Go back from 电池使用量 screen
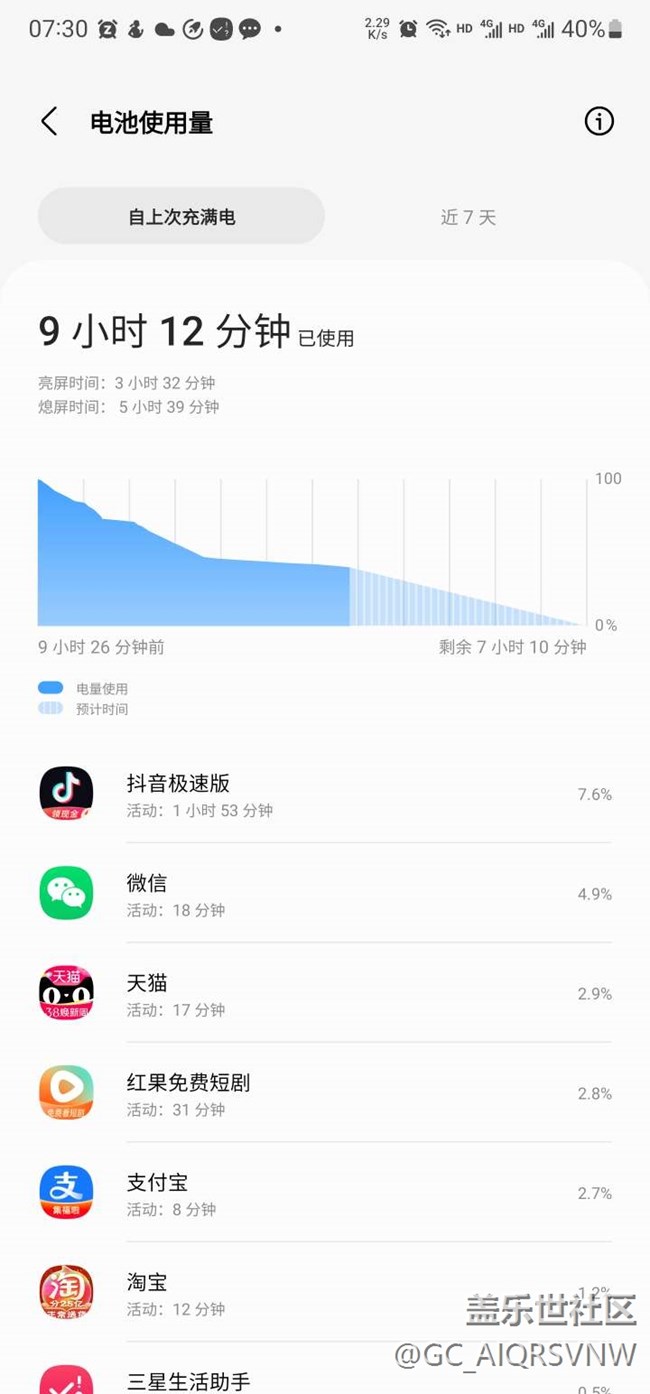Screen dimensions: 650x1394 (48, 122)
